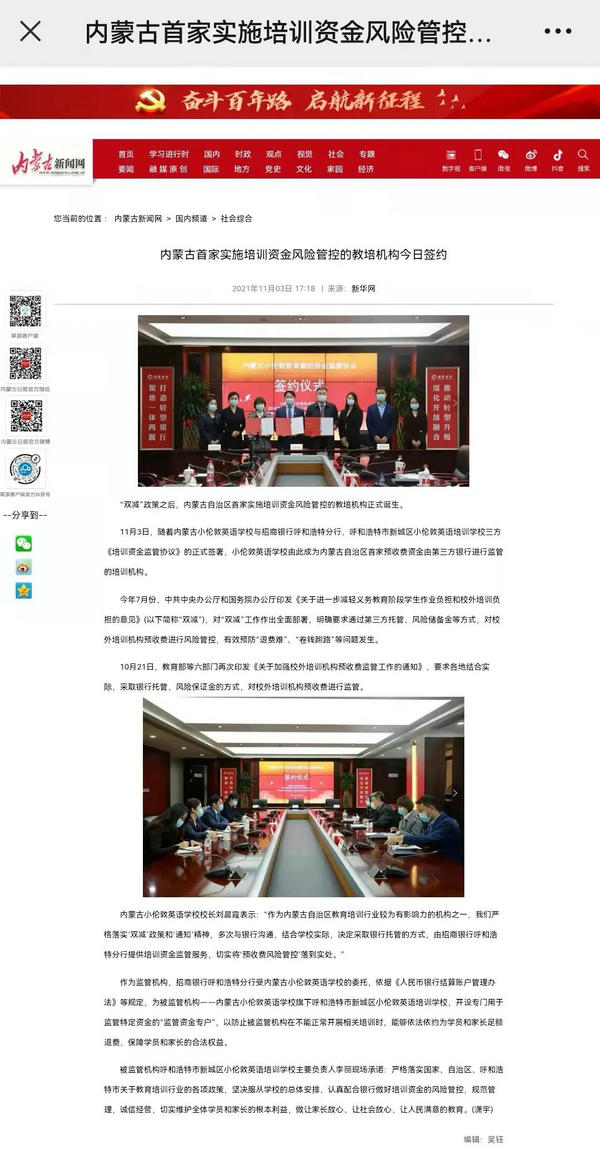Open the 经济 section link
The height and width of the screenshot is (1173, 600).
point(366,169)
